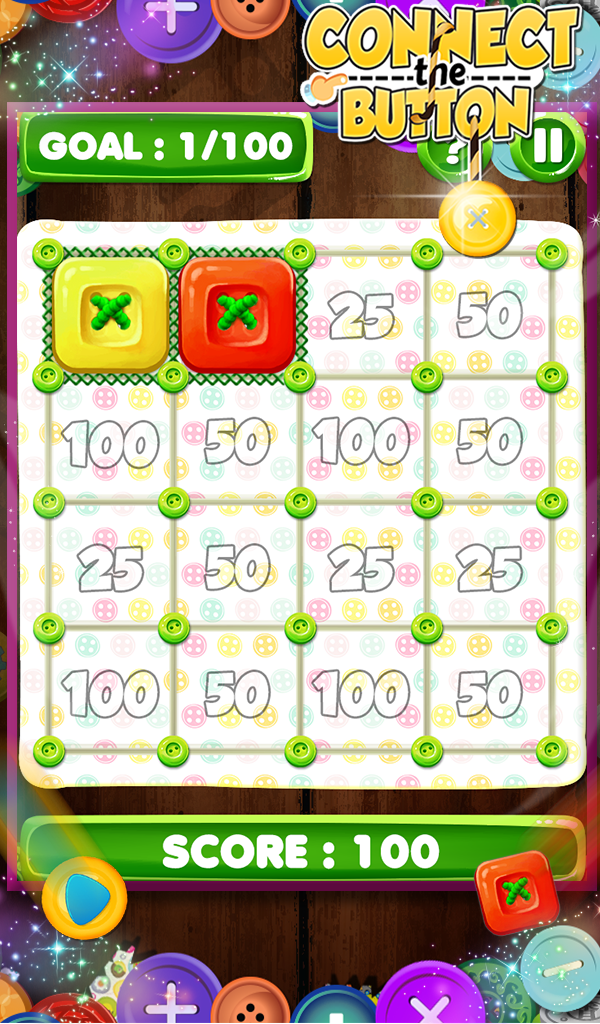Tap the 100 cell directly below the yellow tile
600x1024 pixels.
(110, 444)
